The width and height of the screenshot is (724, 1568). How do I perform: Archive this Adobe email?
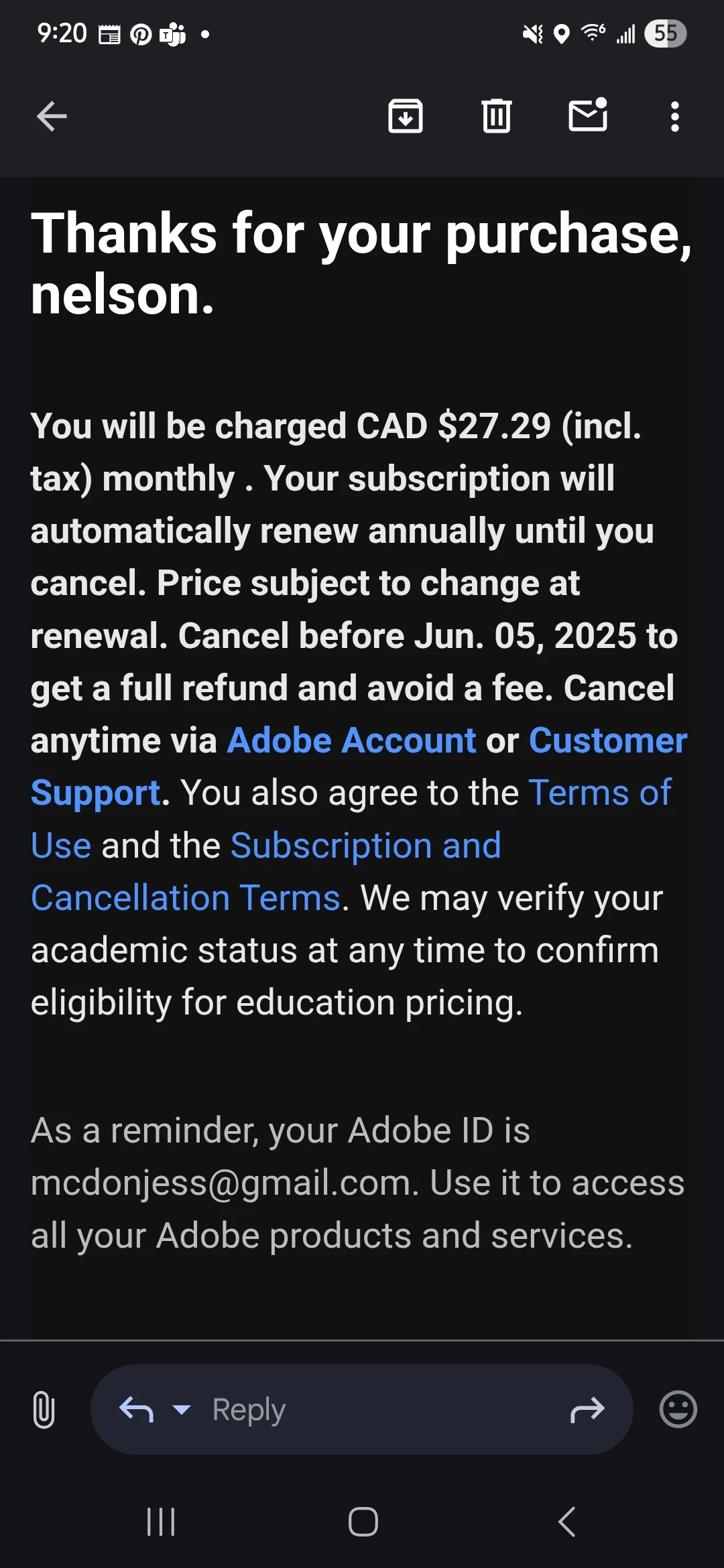tap(406, 117)
